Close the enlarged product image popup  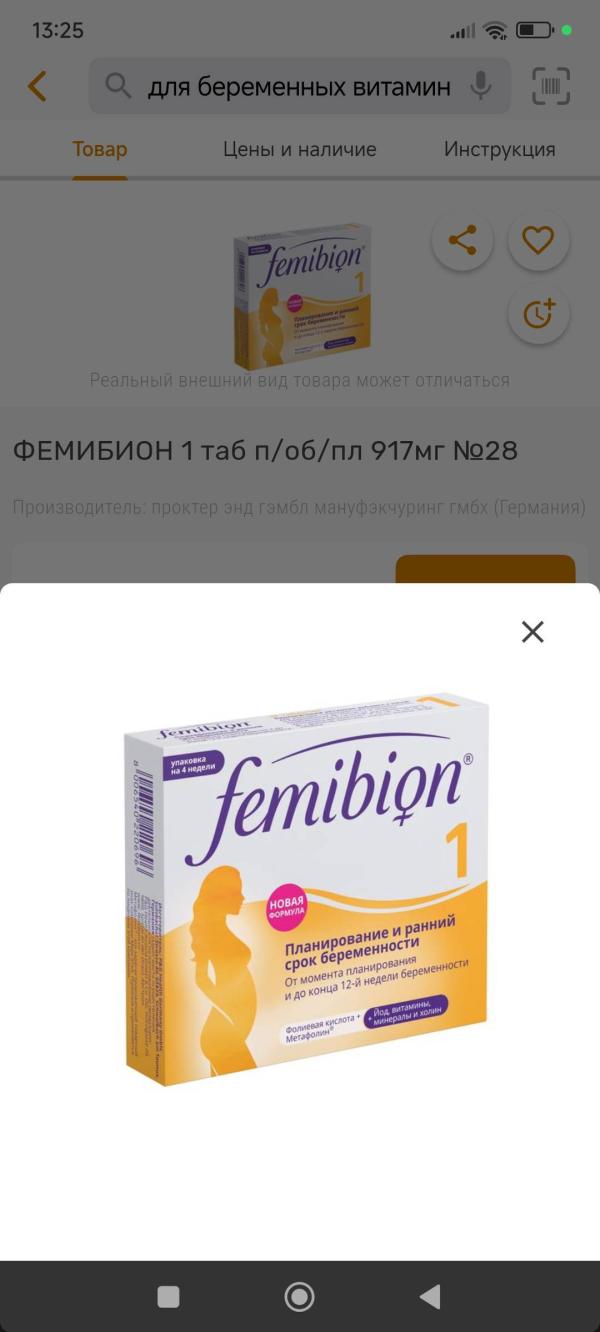click(x=532, y=632)
